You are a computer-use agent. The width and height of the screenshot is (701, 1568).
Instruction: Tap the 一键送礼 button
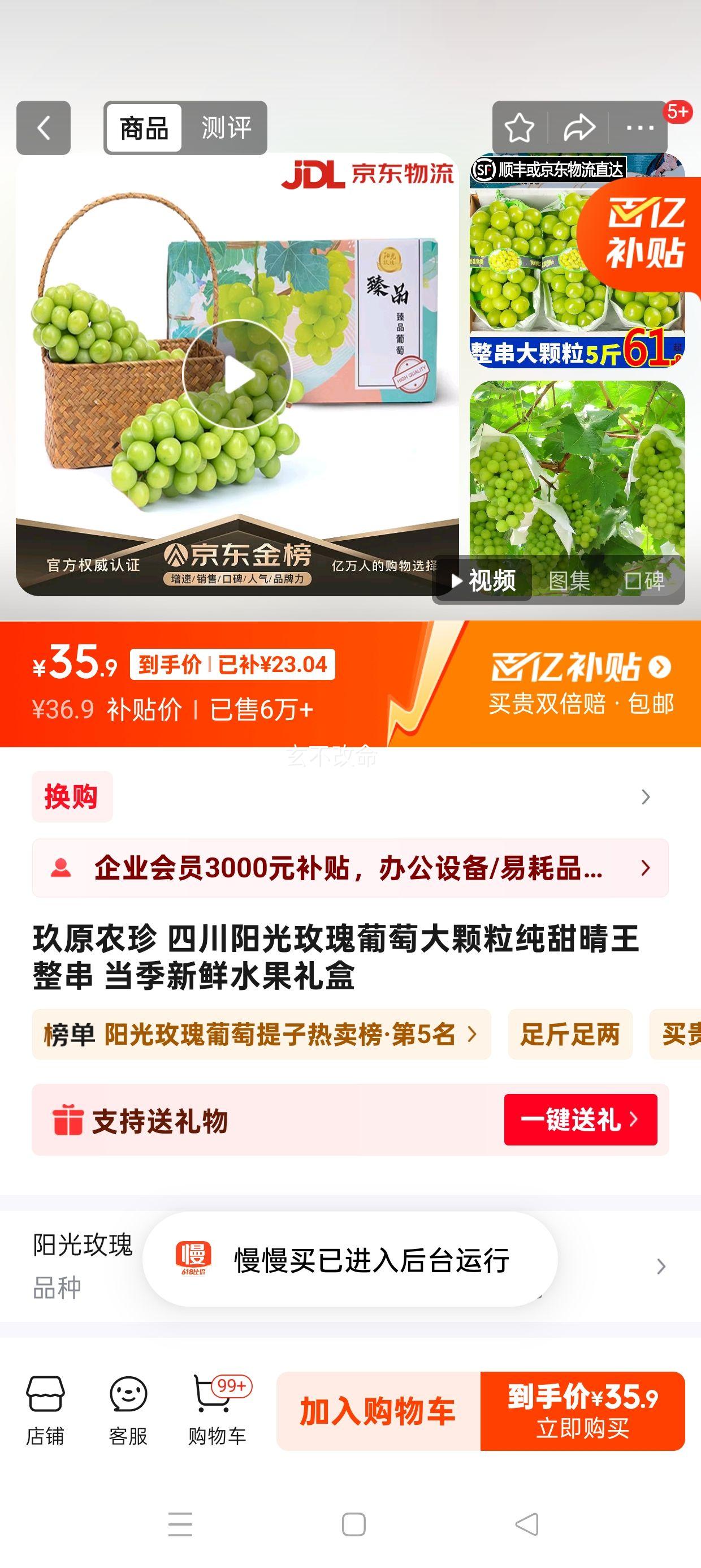click(580, 1119)
